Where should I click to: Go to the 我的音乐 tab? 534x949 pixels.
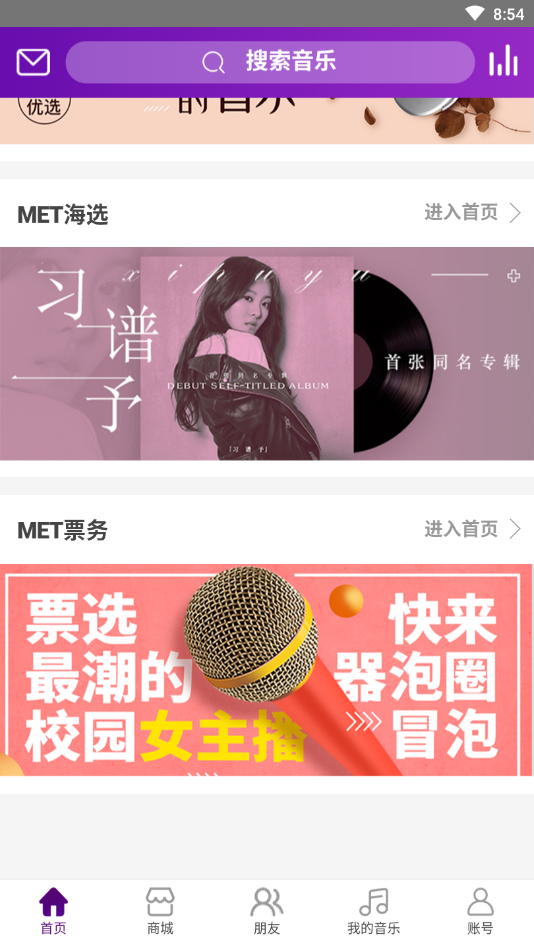pos(374,911)
